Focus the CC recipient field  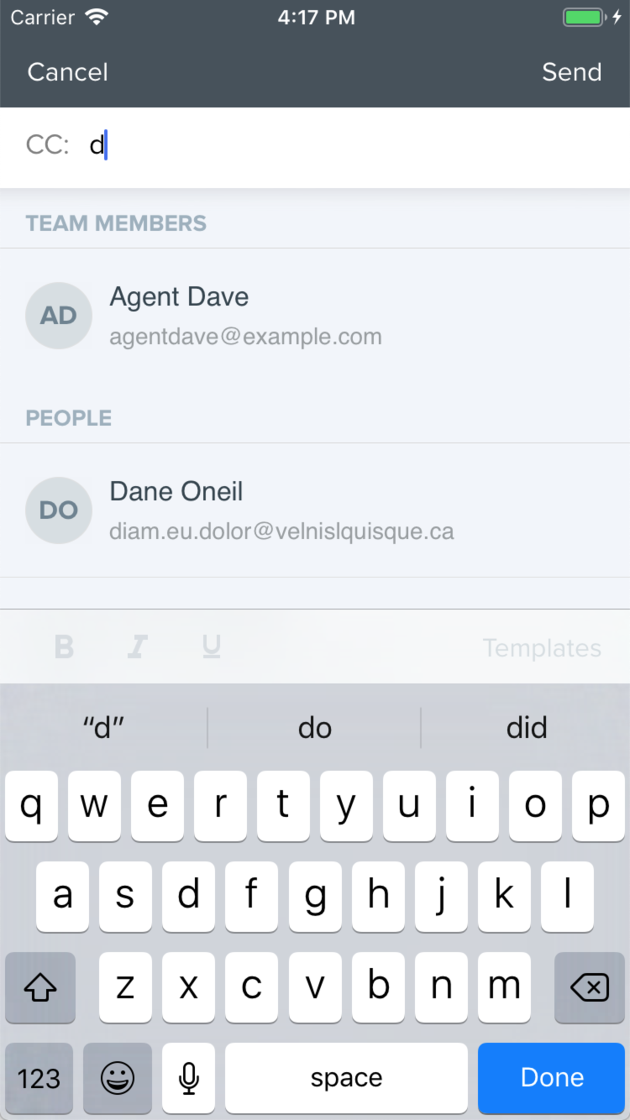[315, 147]
